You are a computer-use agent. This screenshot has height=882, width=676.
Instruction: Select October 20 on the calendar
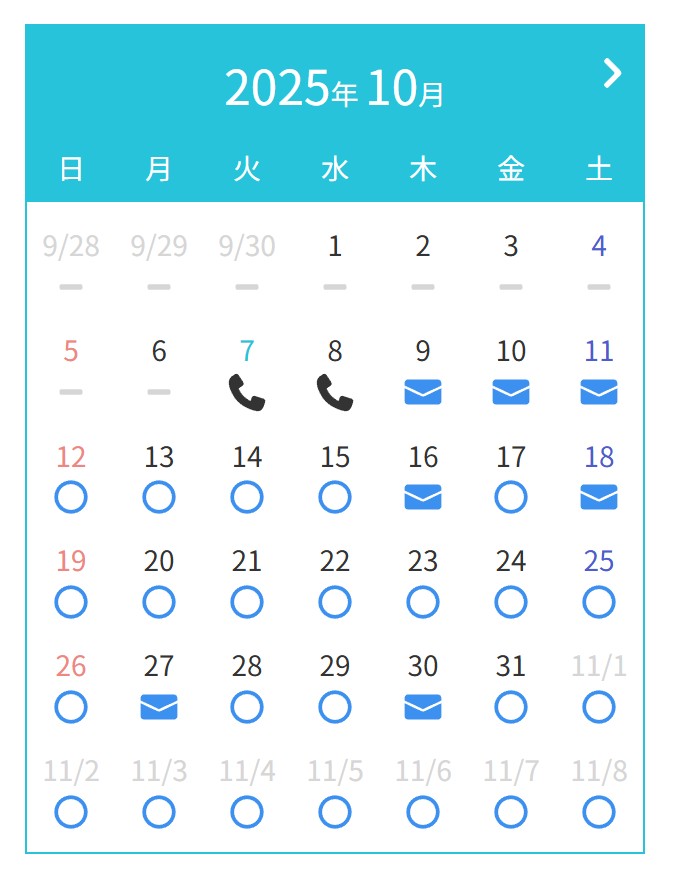(159, 602)
